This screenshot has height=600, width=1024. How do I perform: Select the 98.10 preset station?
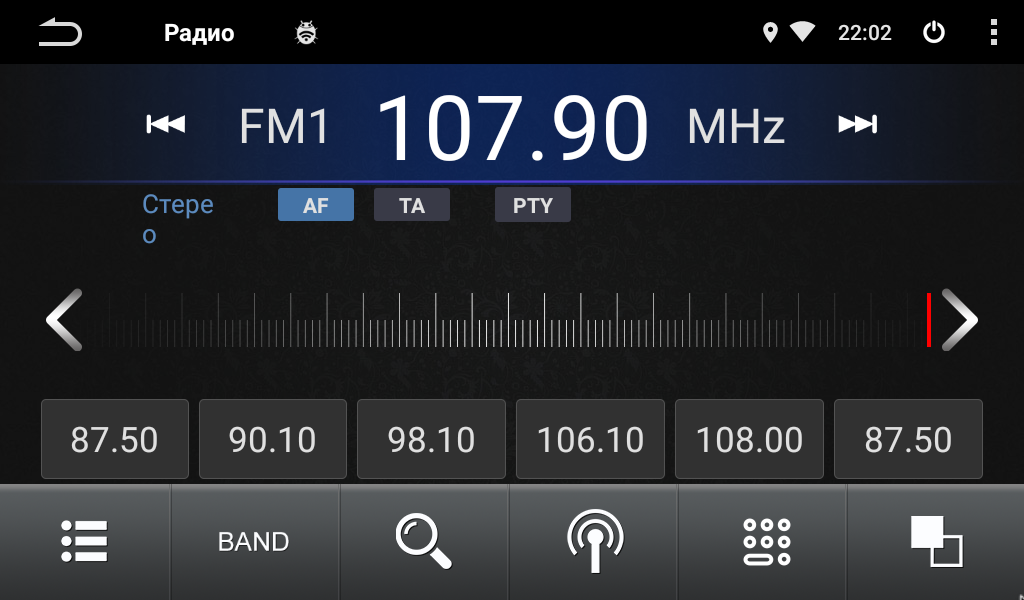coord(431,439)
